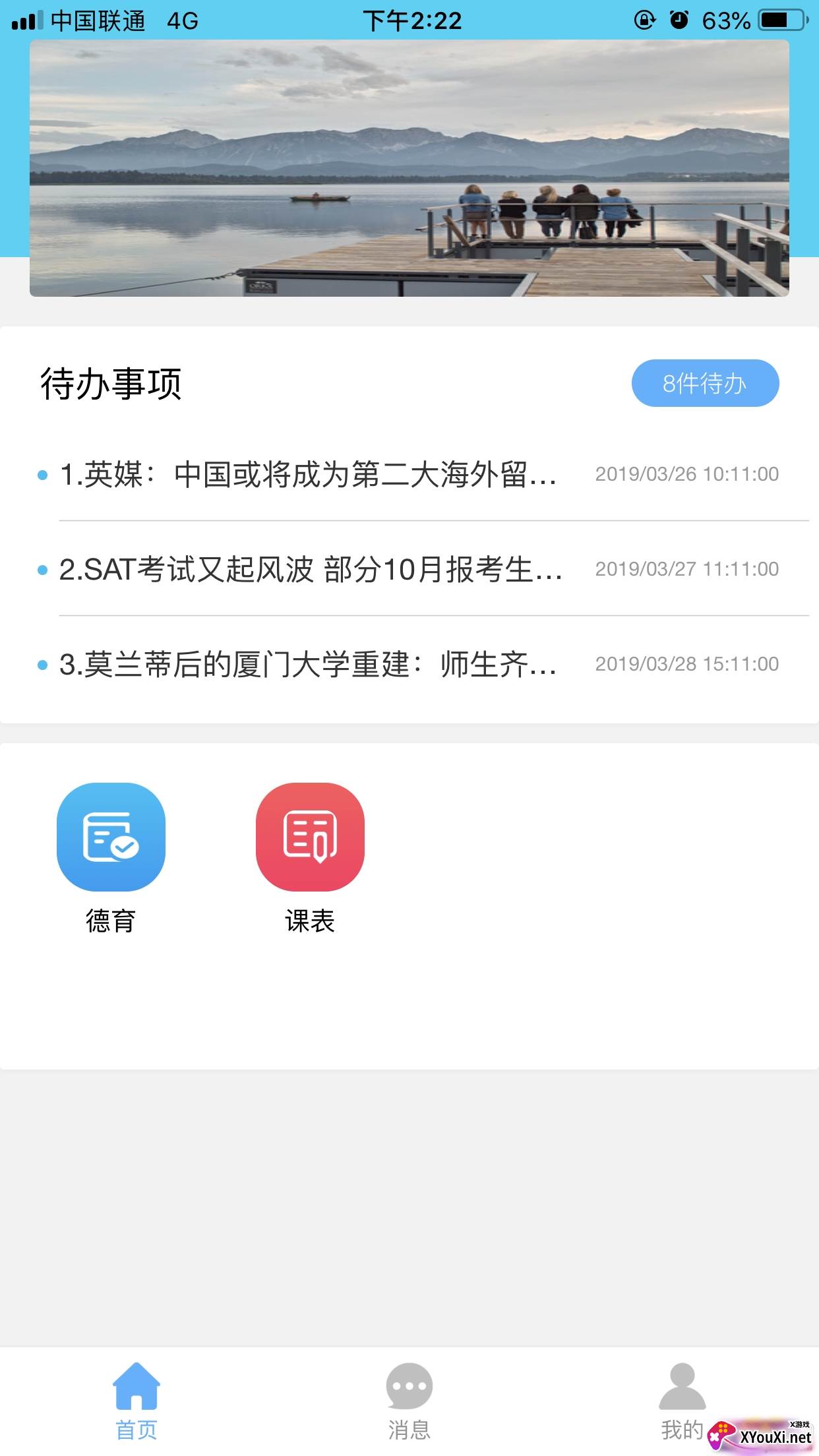
Task: Open the 德育 module
Action: (111, 859)
